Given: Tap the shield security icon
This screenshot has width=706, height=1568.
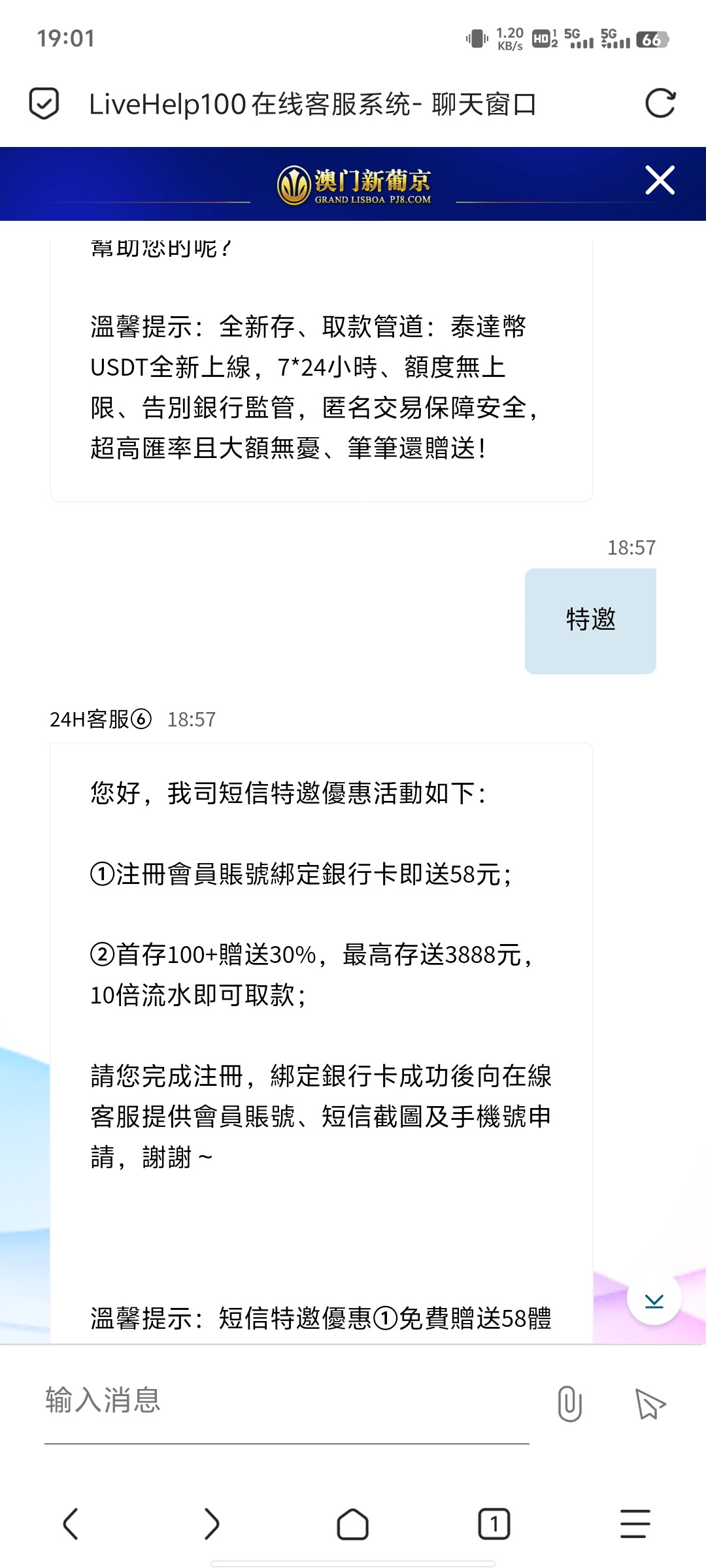Looking at the screenshot, I should [44, 104].
